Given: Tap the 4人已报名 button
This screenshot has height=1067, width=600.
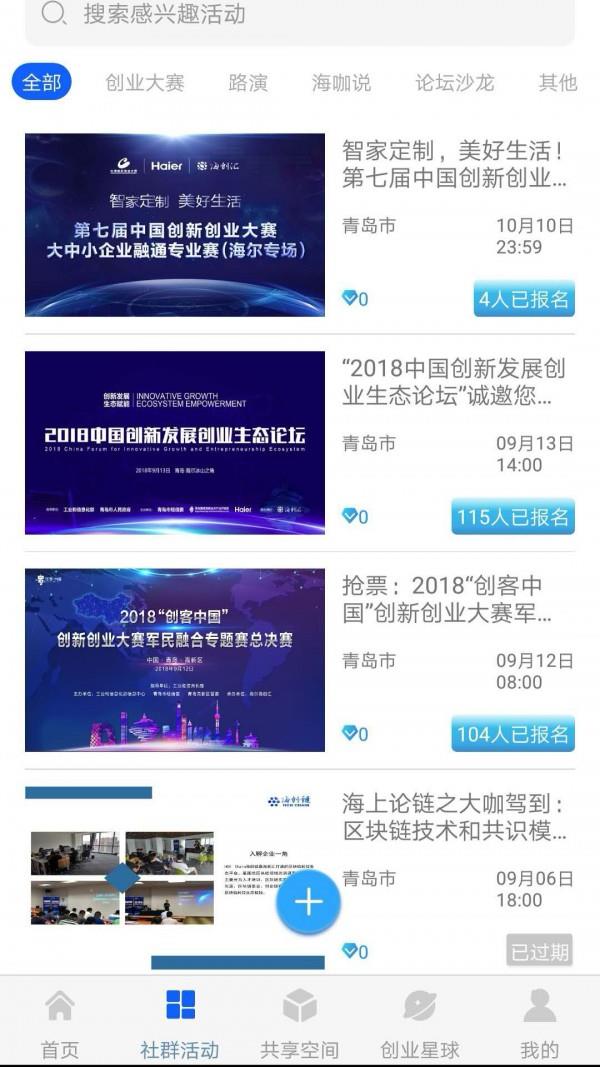Looking at the screenshot, I should pyautogui.click(x=524, y=299).
